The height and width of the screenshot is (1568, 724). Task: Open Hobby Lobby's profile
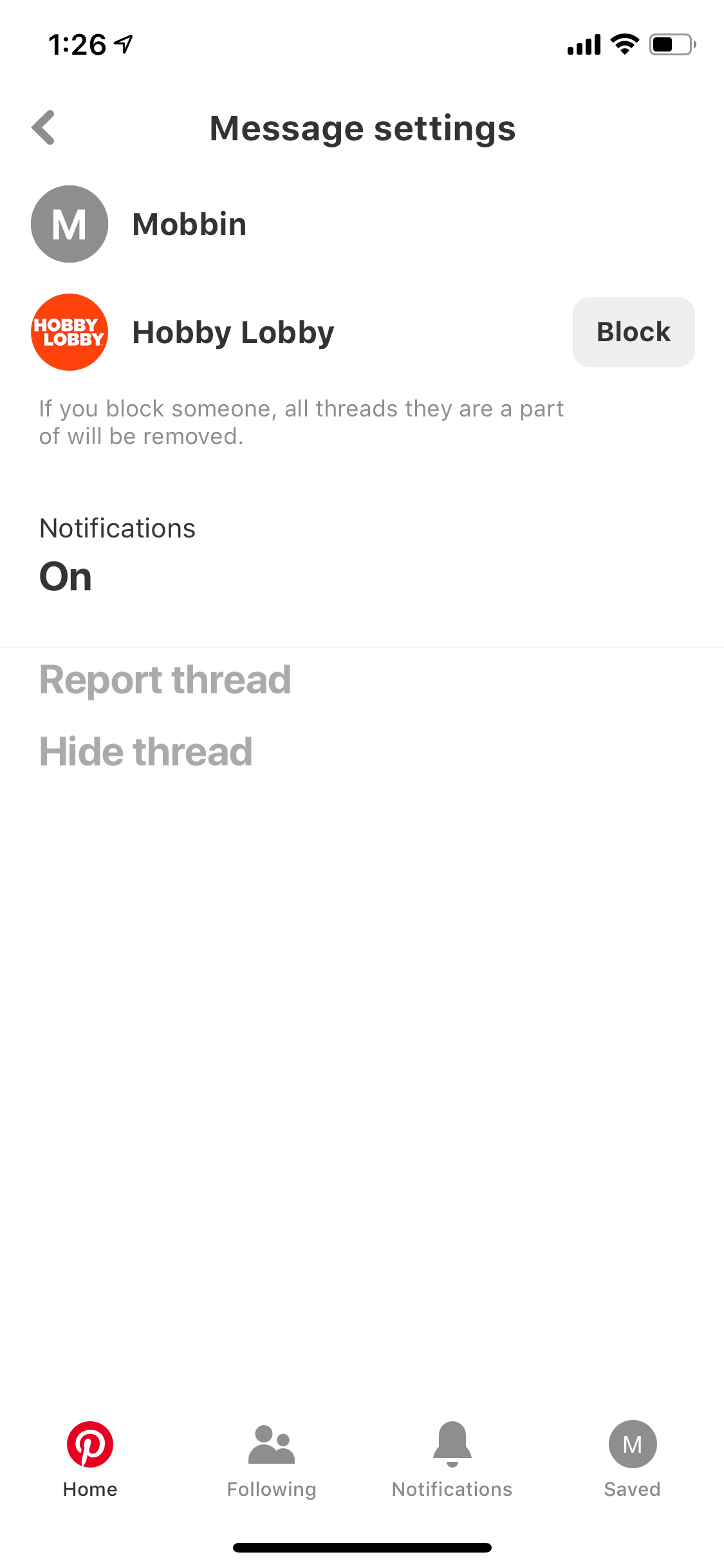click(x=183, y=332)
